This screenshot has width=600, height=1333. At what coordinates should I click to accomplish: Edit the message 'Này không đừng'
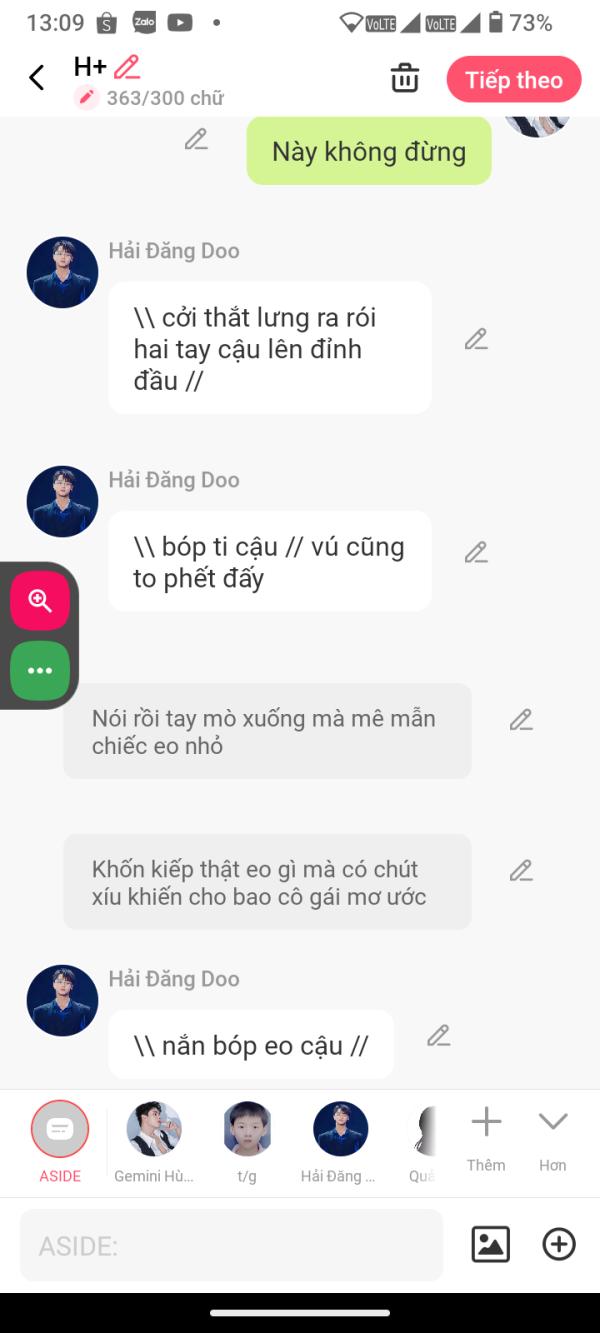click(x=196, y=140)
